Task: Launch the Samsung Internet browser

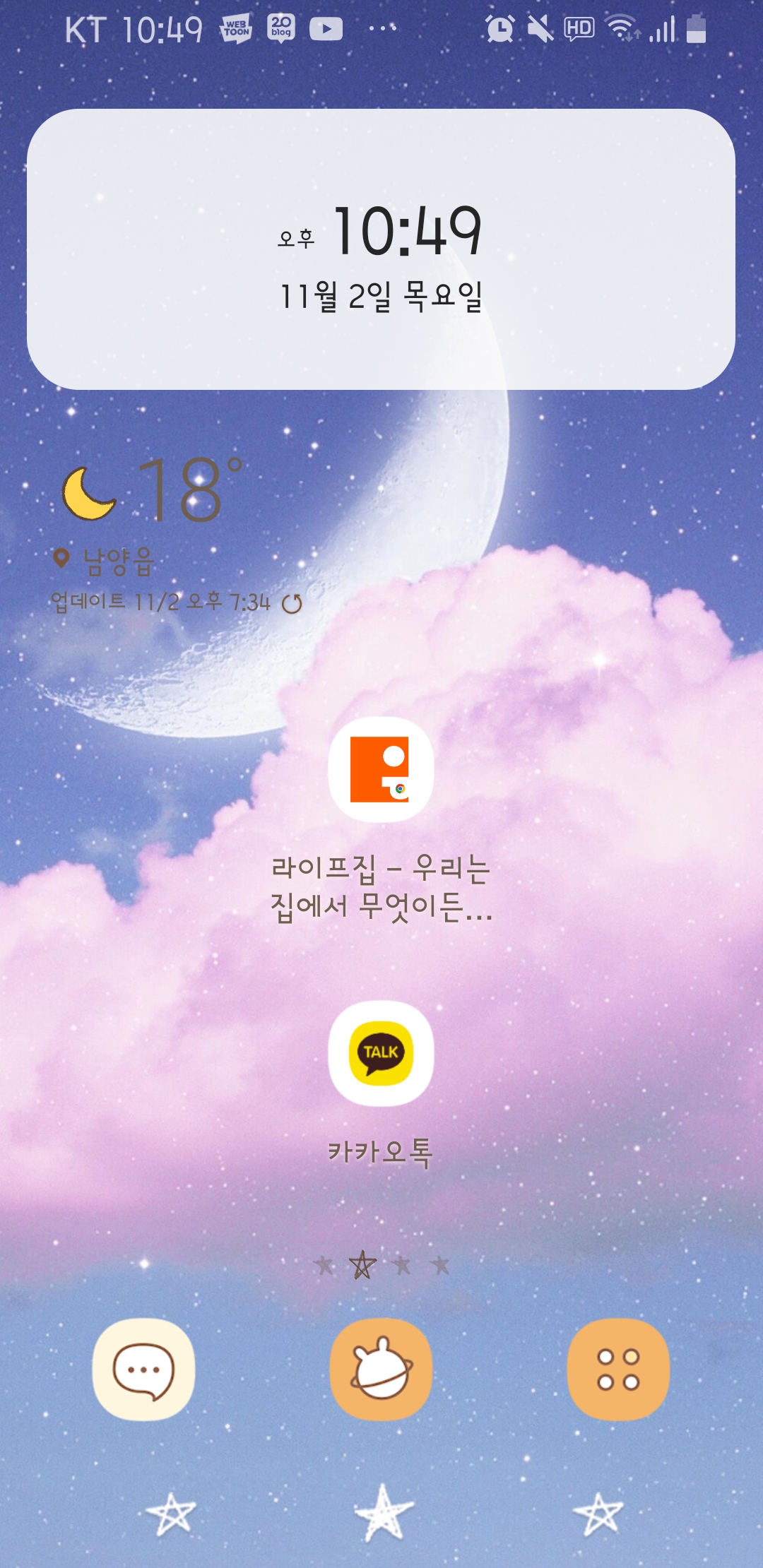Action: (381, 1370)
